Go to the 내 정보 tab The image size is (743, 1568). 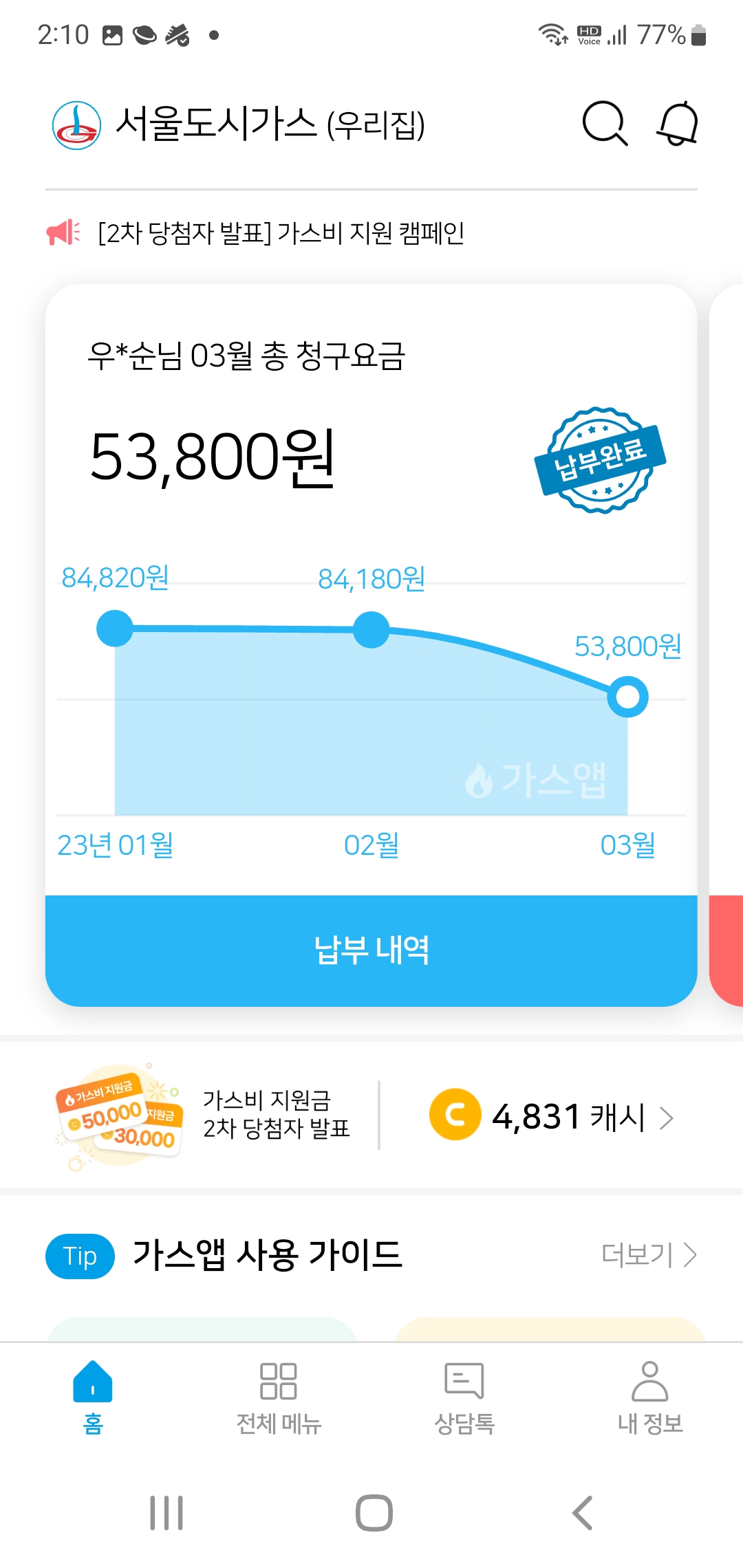coord(650,1397)
